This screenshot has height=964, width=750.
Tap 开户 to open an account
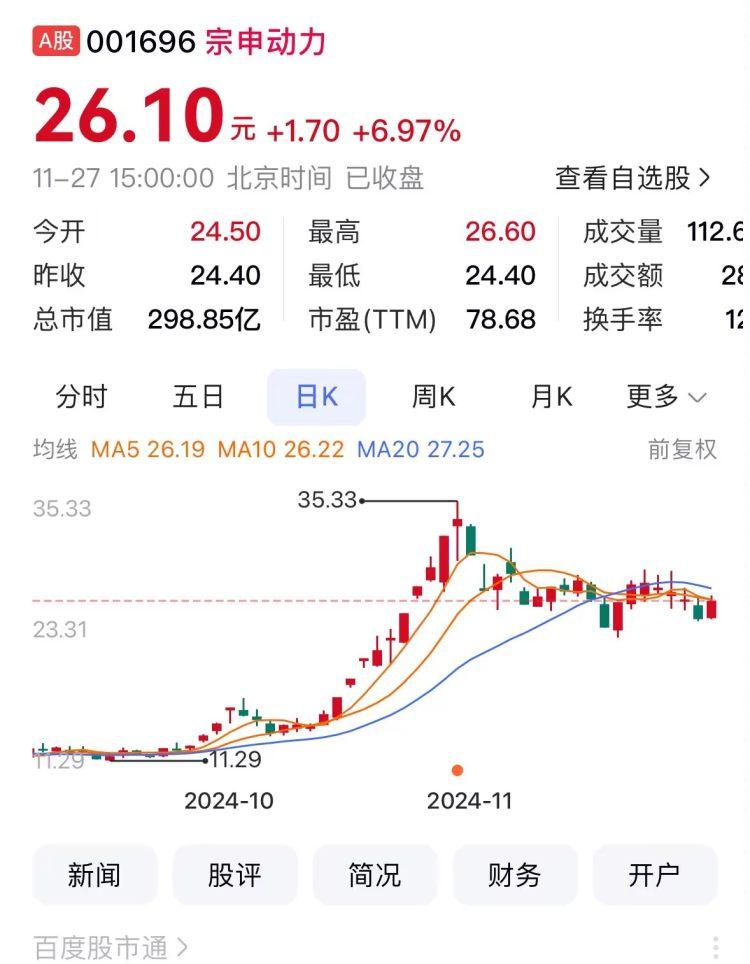coord(656,874)
